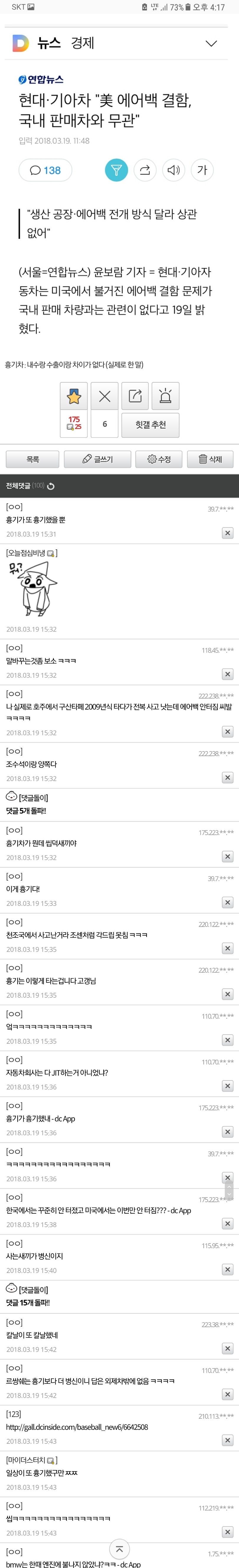Screen dimensions: 239x1568
Task: Tap the 힛갤 추천 button
Action: click(150, 424)
